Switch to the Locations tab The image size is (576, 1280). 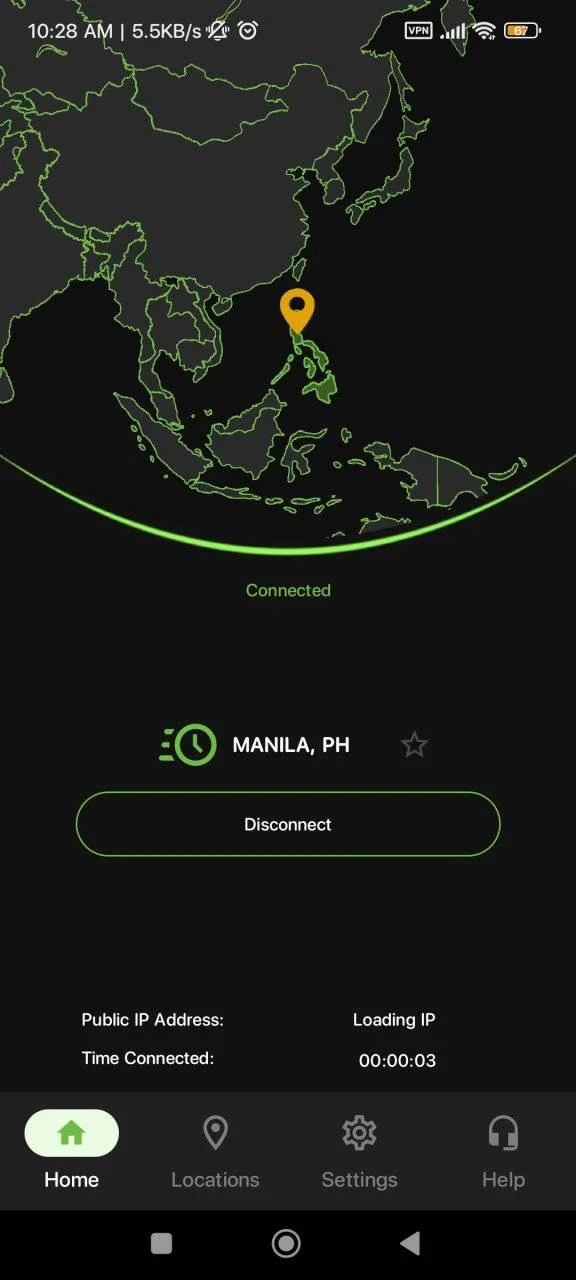[x=215, y=1151]
